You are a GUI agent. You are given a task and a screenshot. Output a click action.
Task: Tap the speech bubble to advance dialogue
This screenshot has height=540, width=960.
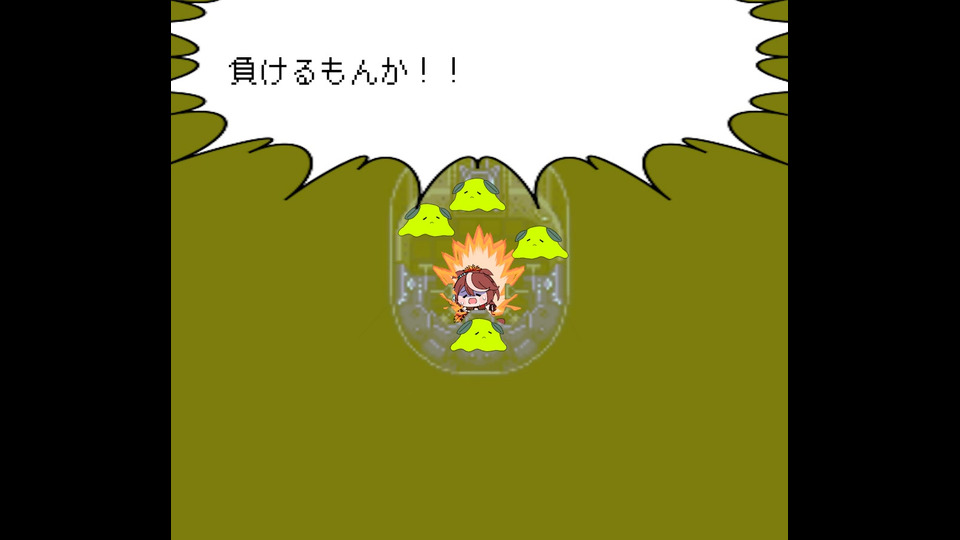478,75
